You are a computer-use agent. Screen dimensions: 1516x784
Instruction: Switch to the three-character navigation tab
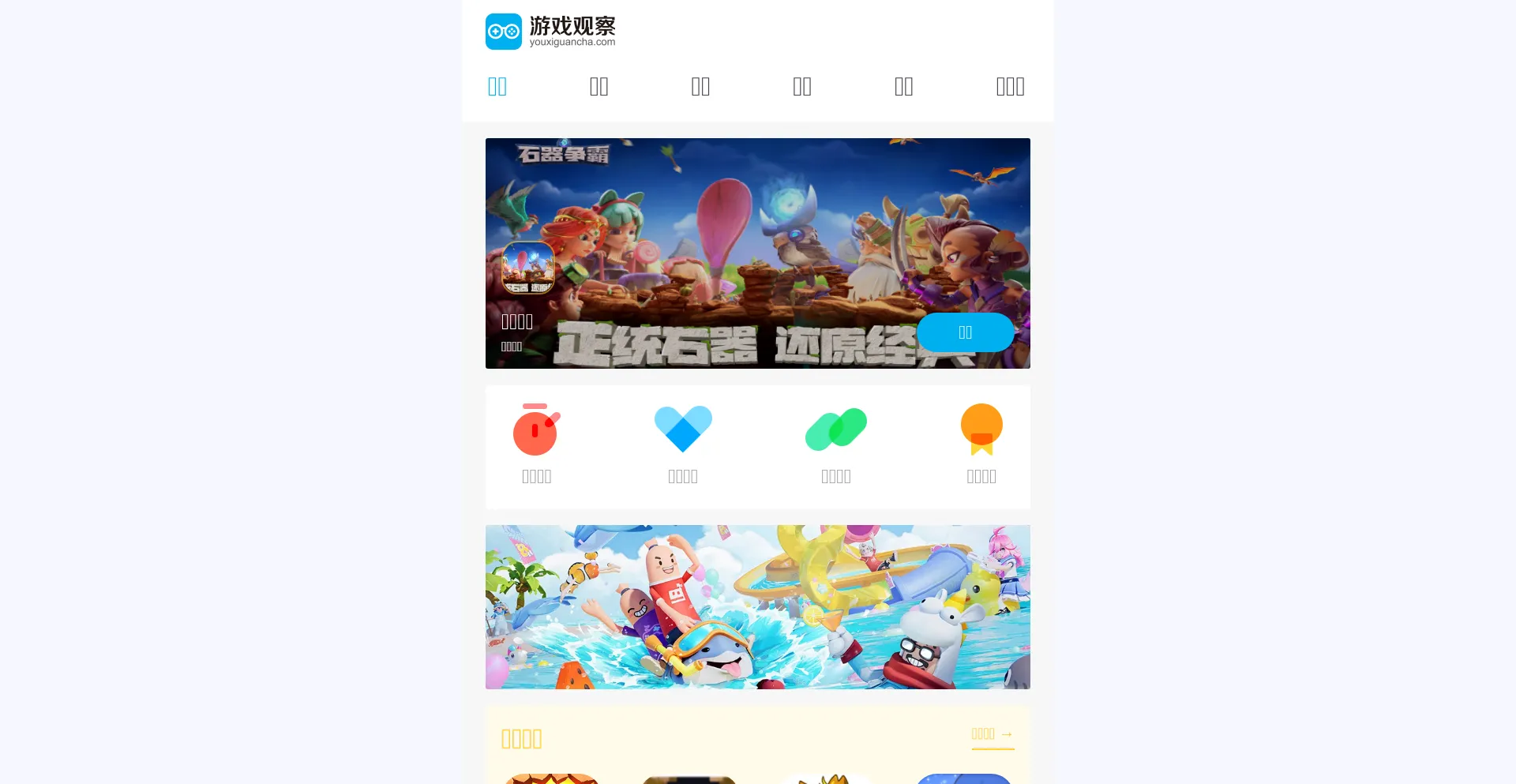pyautogui.click(x=1009, y=87)
